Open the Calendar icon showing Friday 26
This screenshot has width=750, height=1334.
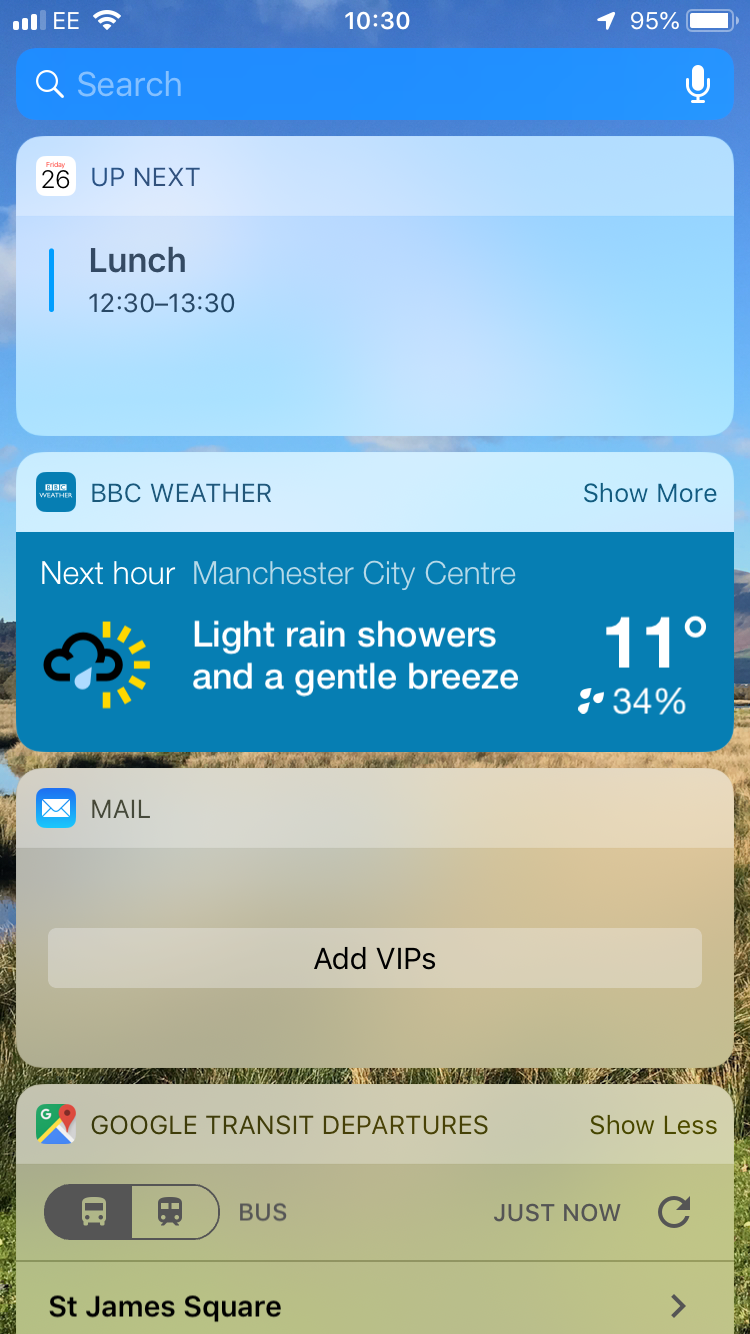55,176
